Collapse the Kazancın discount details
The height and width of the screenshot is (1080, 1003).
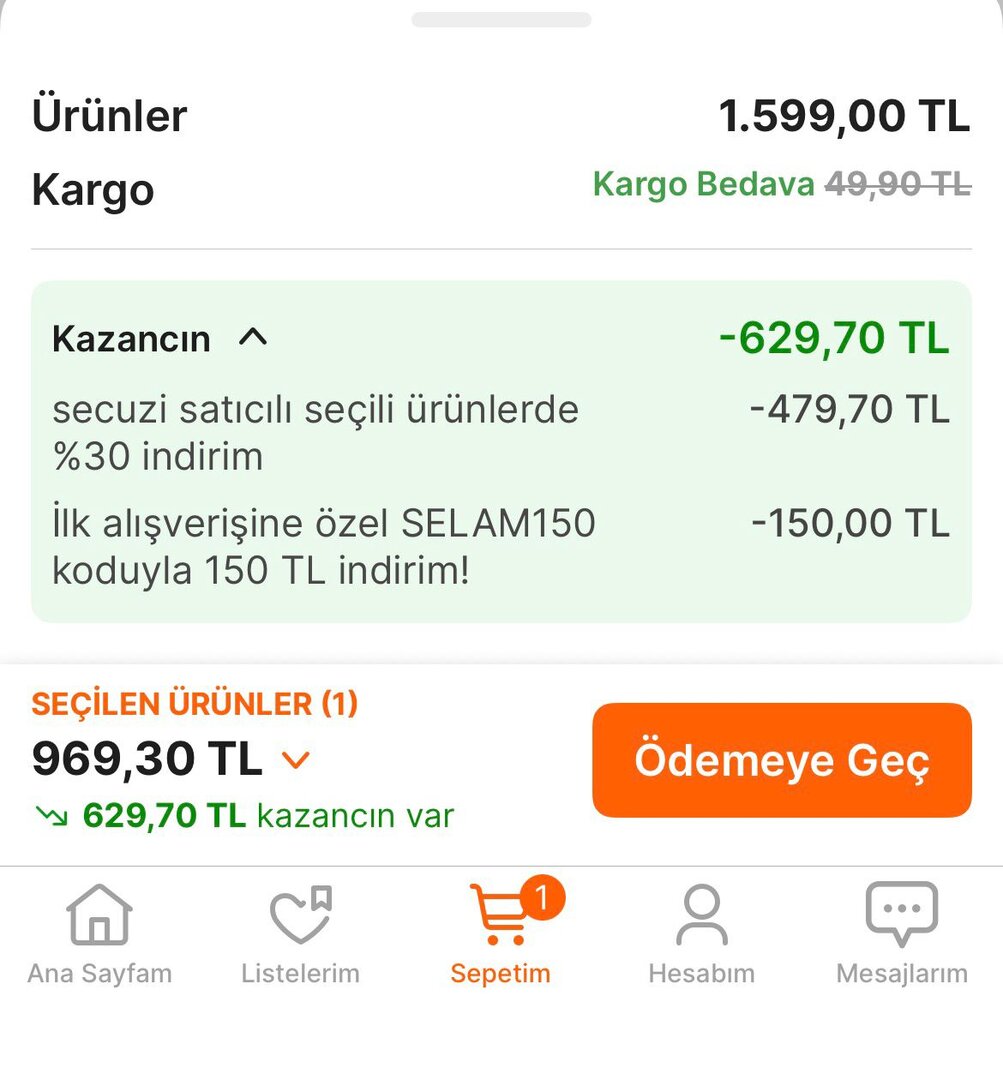253,338
